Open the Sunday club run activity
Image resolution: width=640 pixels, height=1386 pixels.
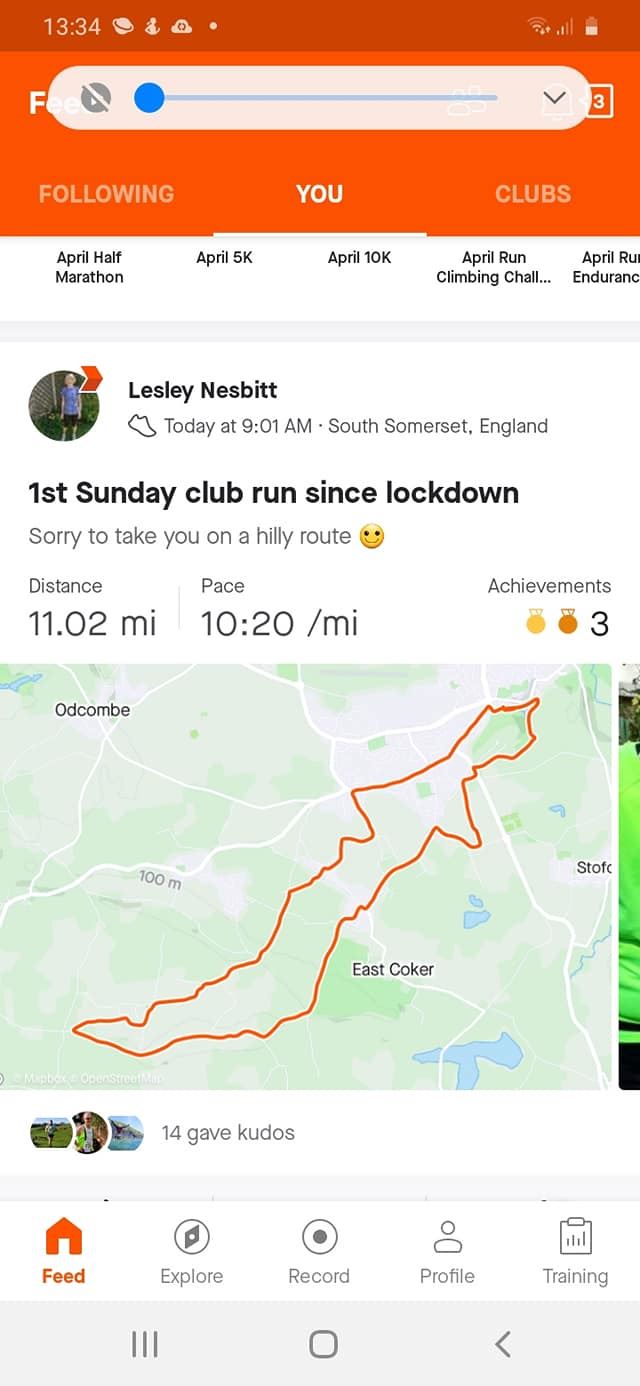(273, 493)
